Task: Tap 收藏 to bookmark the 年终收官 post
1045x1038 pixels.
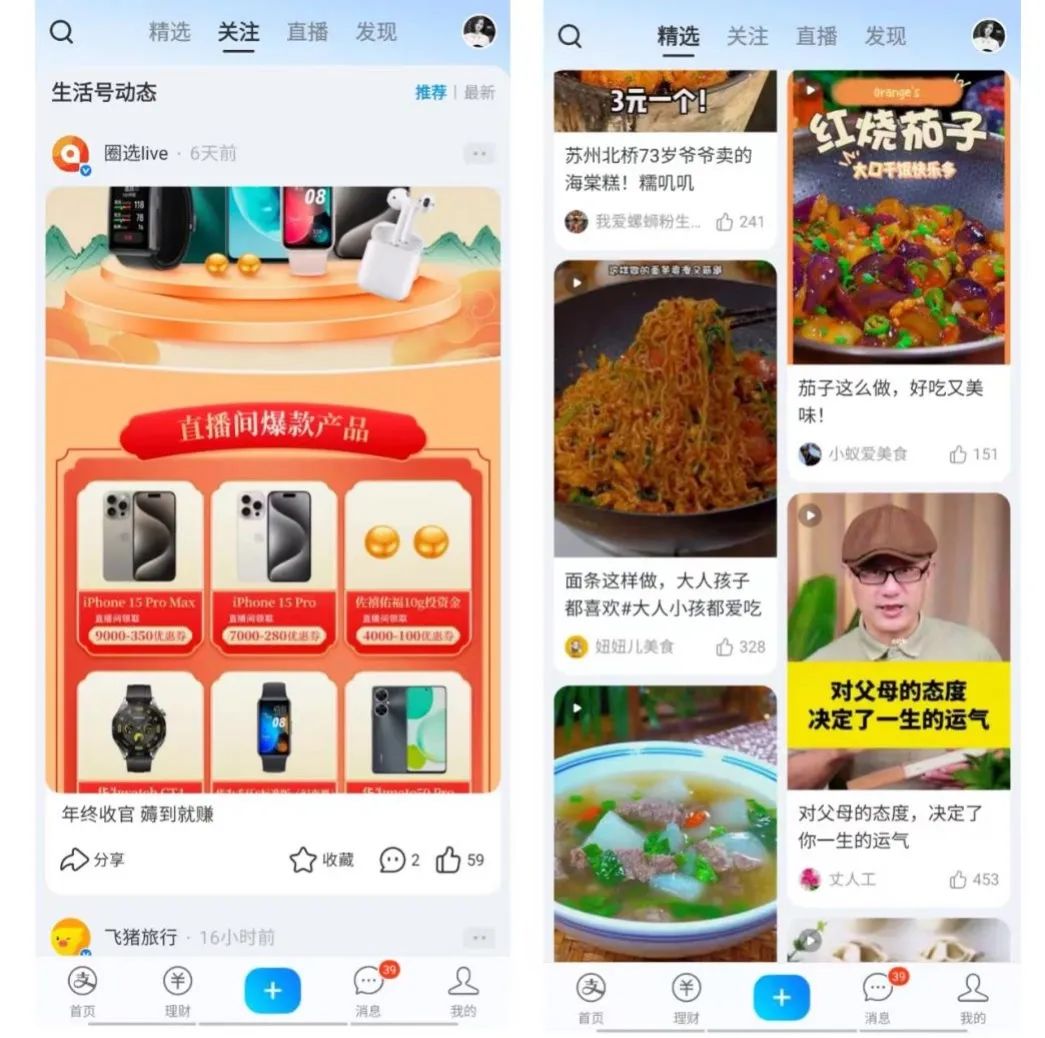Action: 322,860
